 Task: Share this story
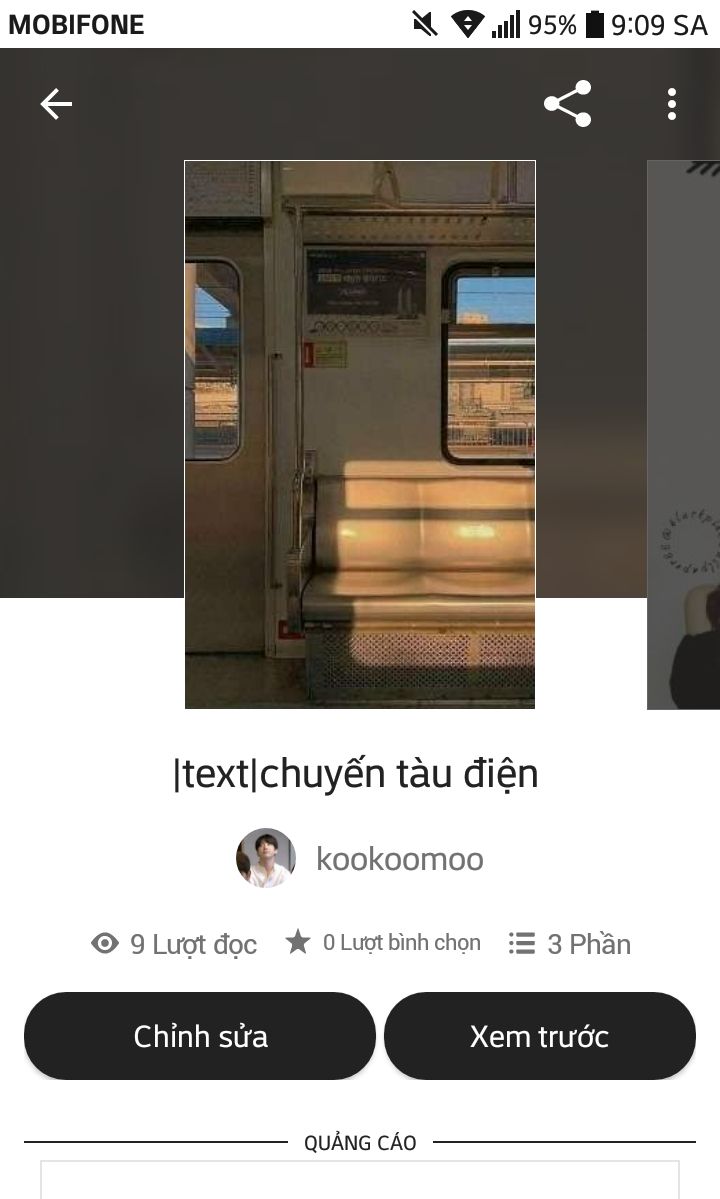(567, 104)
